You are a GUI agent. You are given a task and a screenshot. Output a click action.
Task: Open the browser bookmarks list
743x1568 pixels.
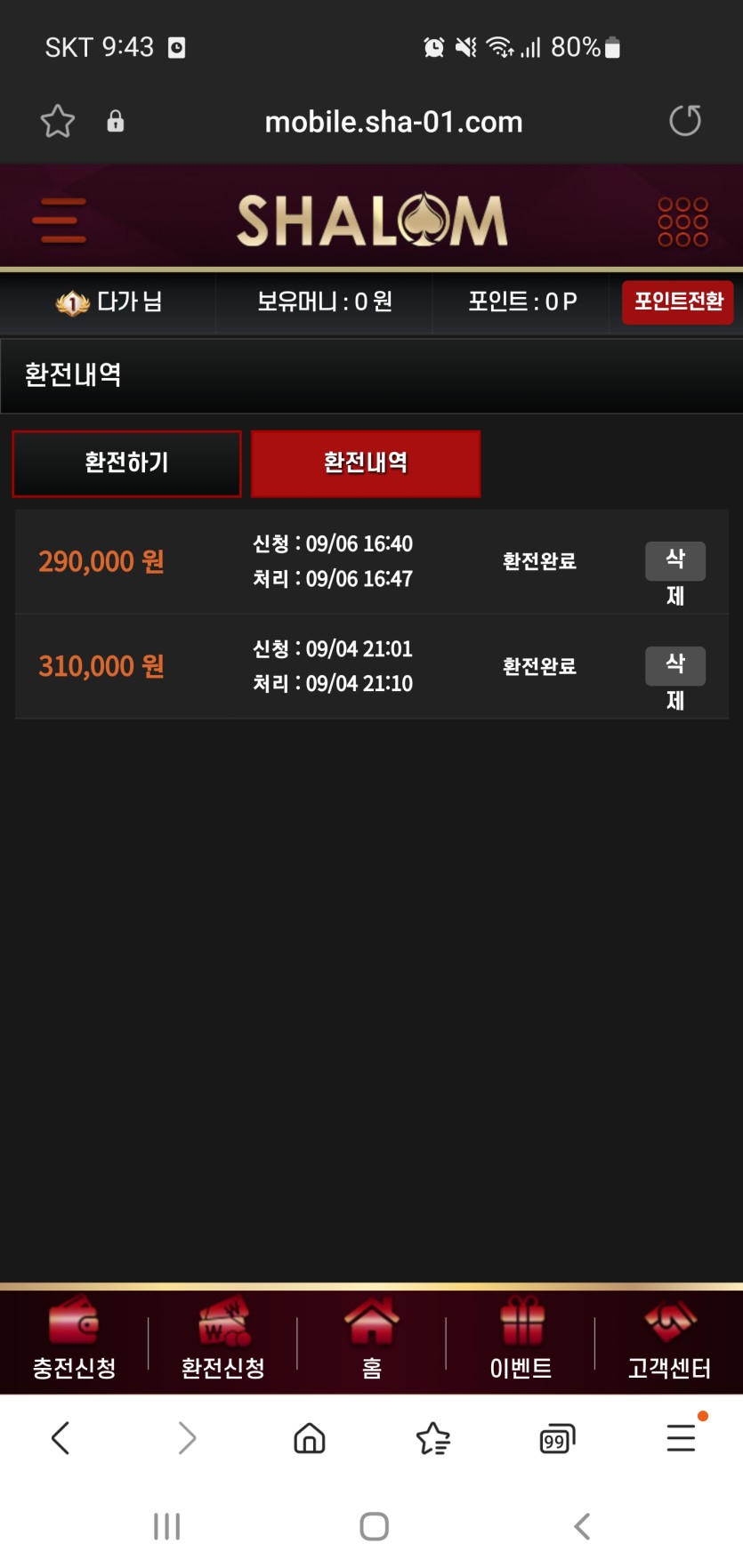pos(433,1437)
